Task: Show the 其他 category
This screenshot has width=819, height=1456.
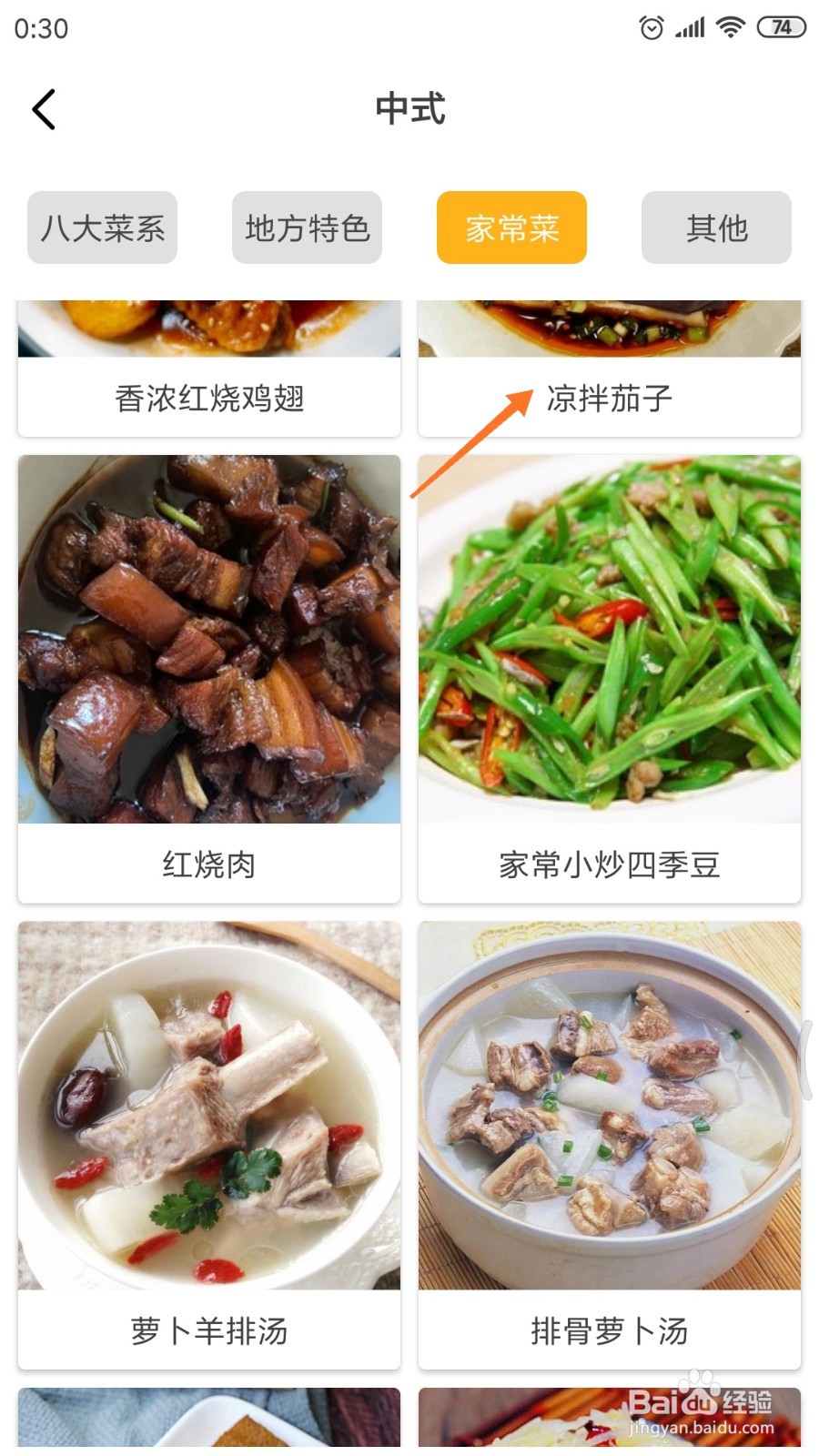Action: tap(716, 227)
